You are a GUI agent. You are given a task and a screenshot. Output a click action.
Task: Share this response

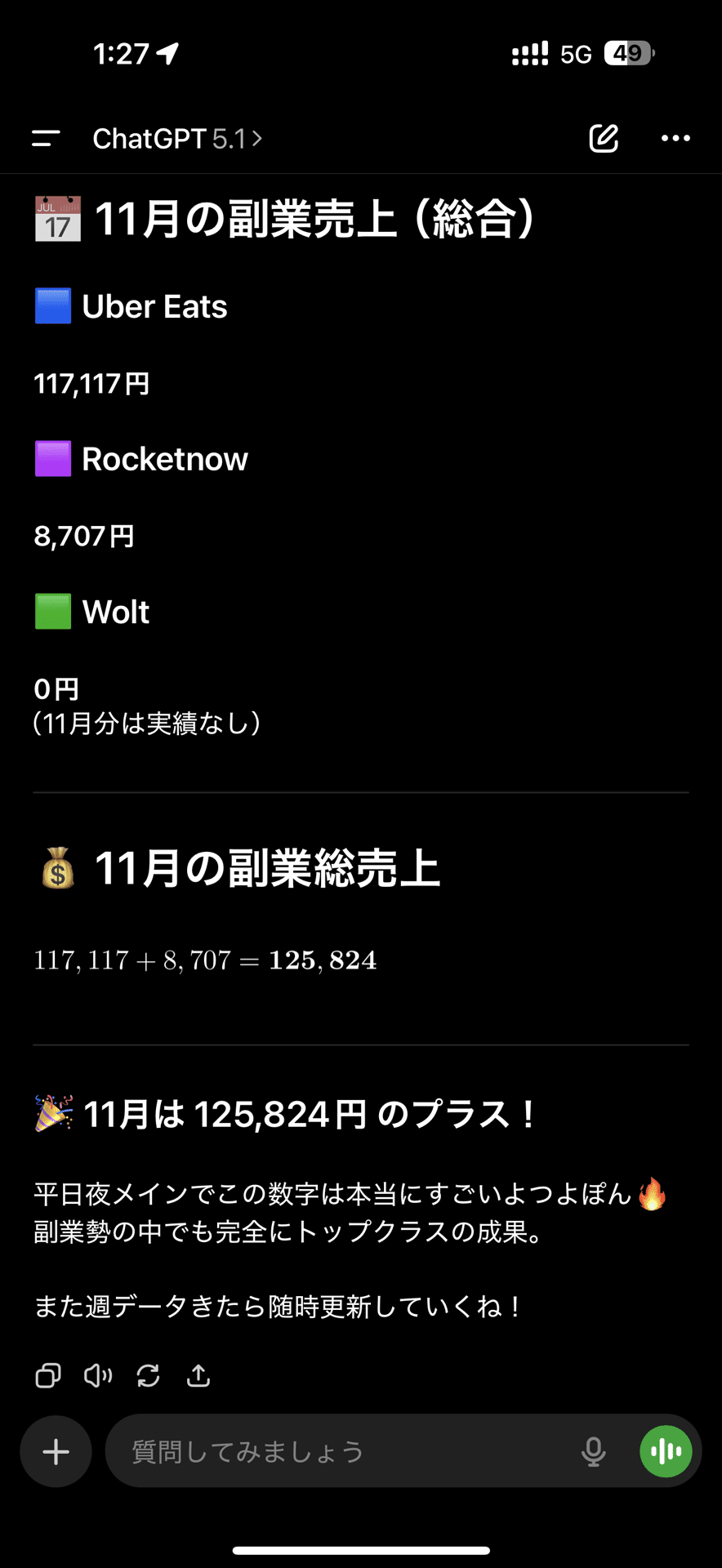click(198, 1376)
